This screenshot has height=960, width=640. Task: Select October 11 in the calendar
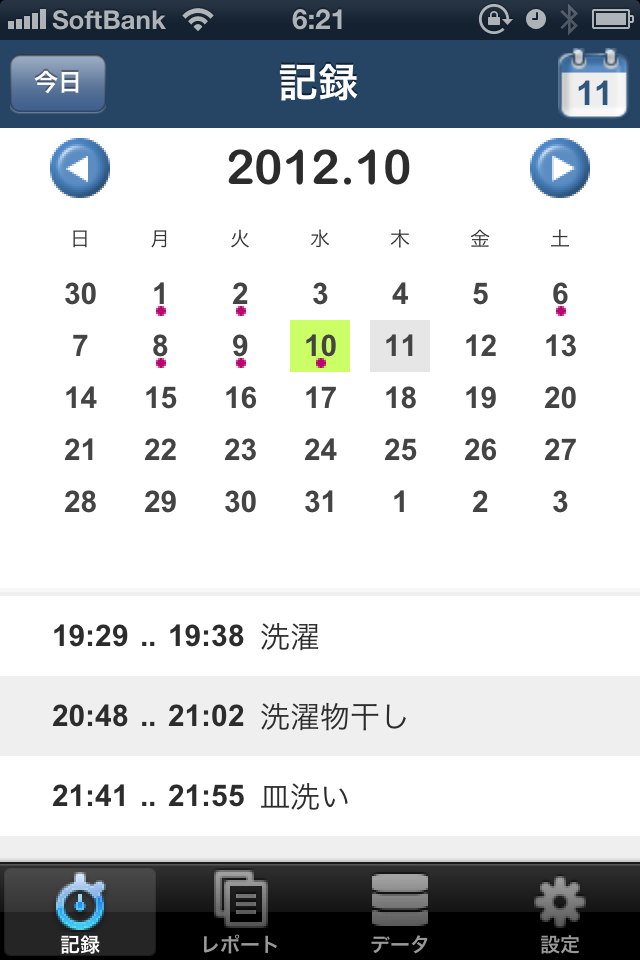click(x=400, y=346)
